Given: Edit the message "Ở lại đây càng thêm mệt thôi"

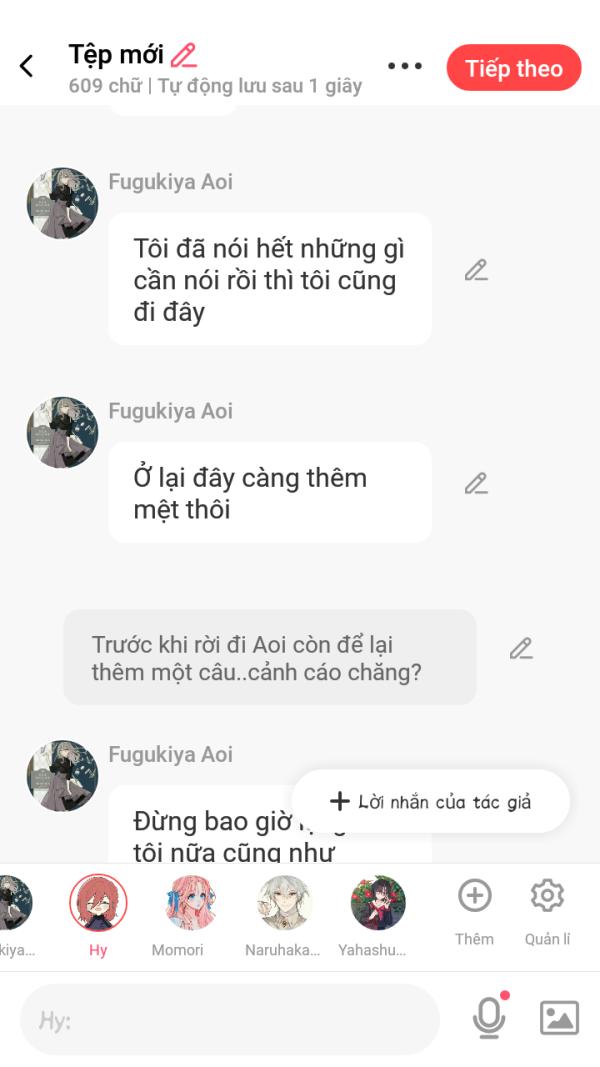Looking at the screenshot, I should tap(476, 483).
